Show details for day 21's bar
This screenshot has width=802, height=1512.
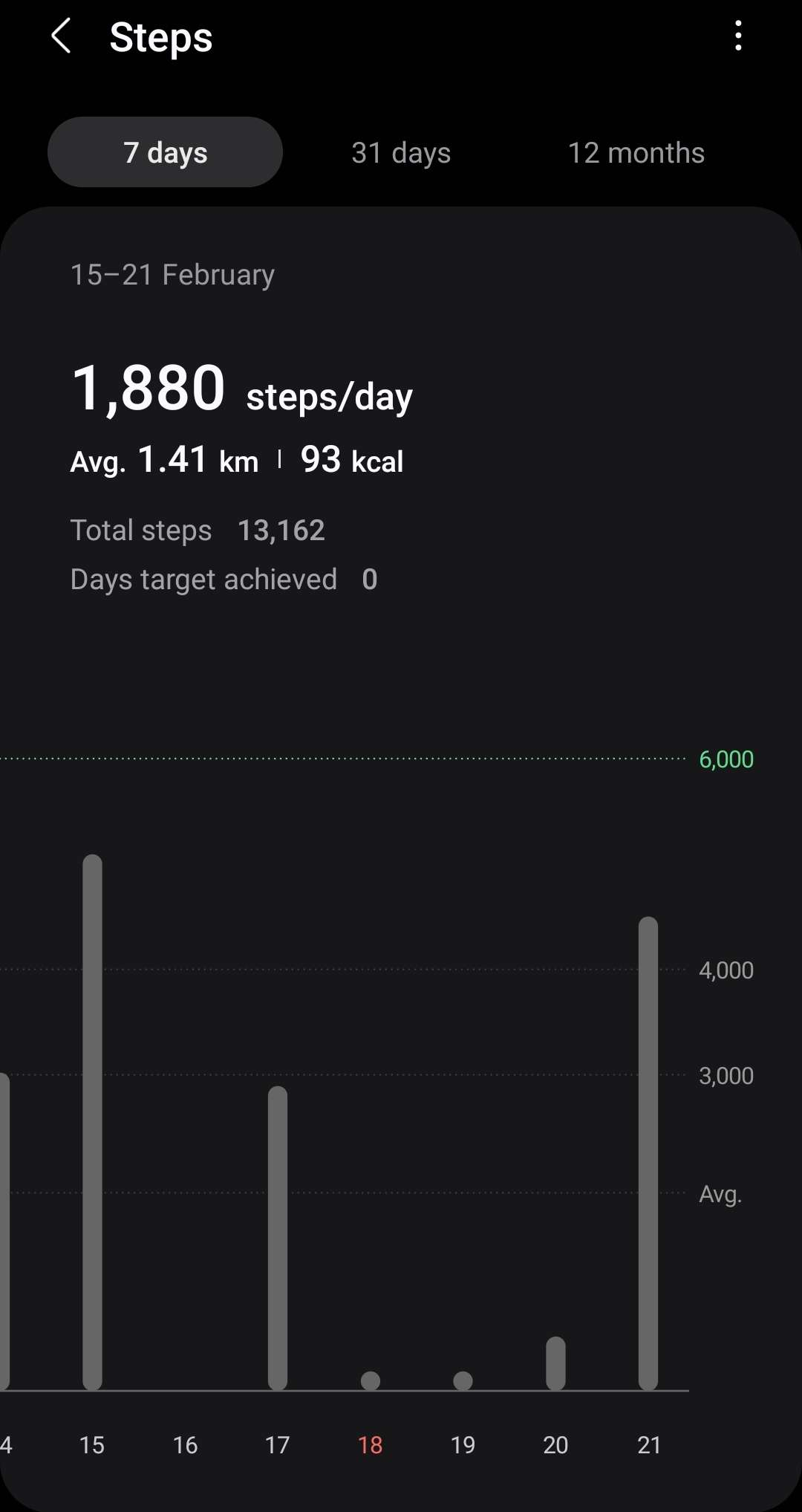648,1152
